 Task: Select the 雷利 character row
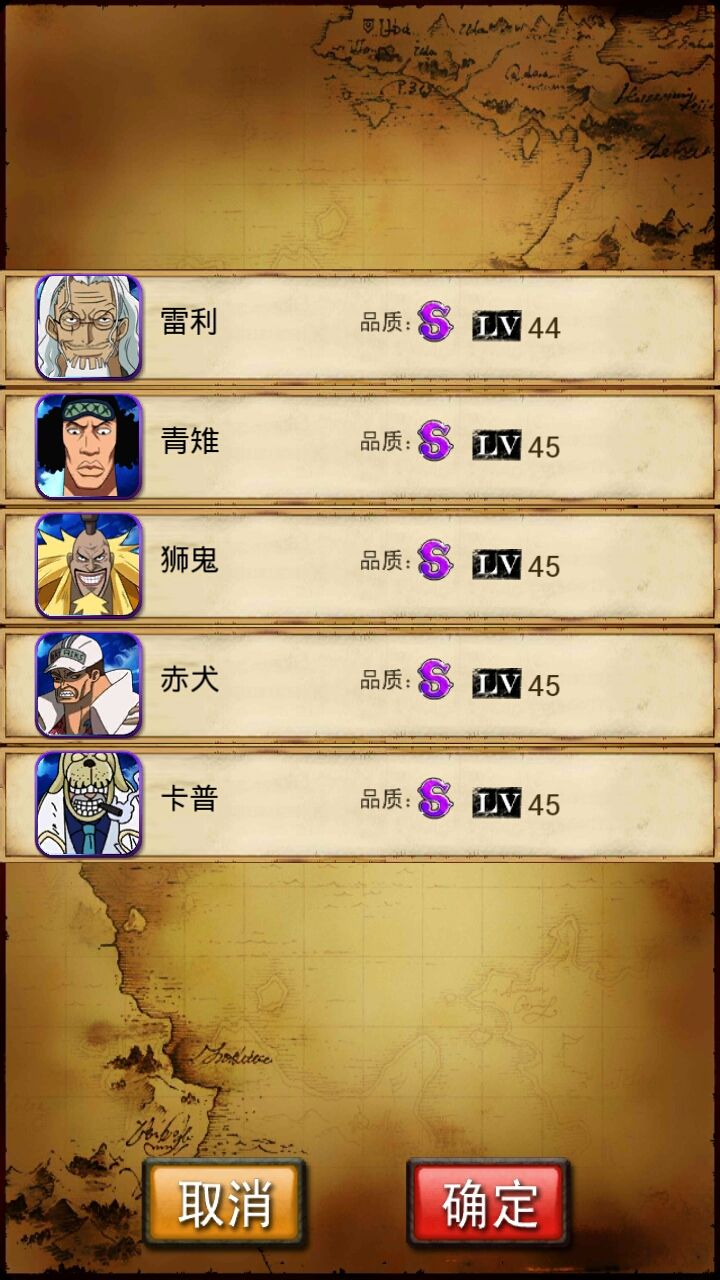pos(360,326)
